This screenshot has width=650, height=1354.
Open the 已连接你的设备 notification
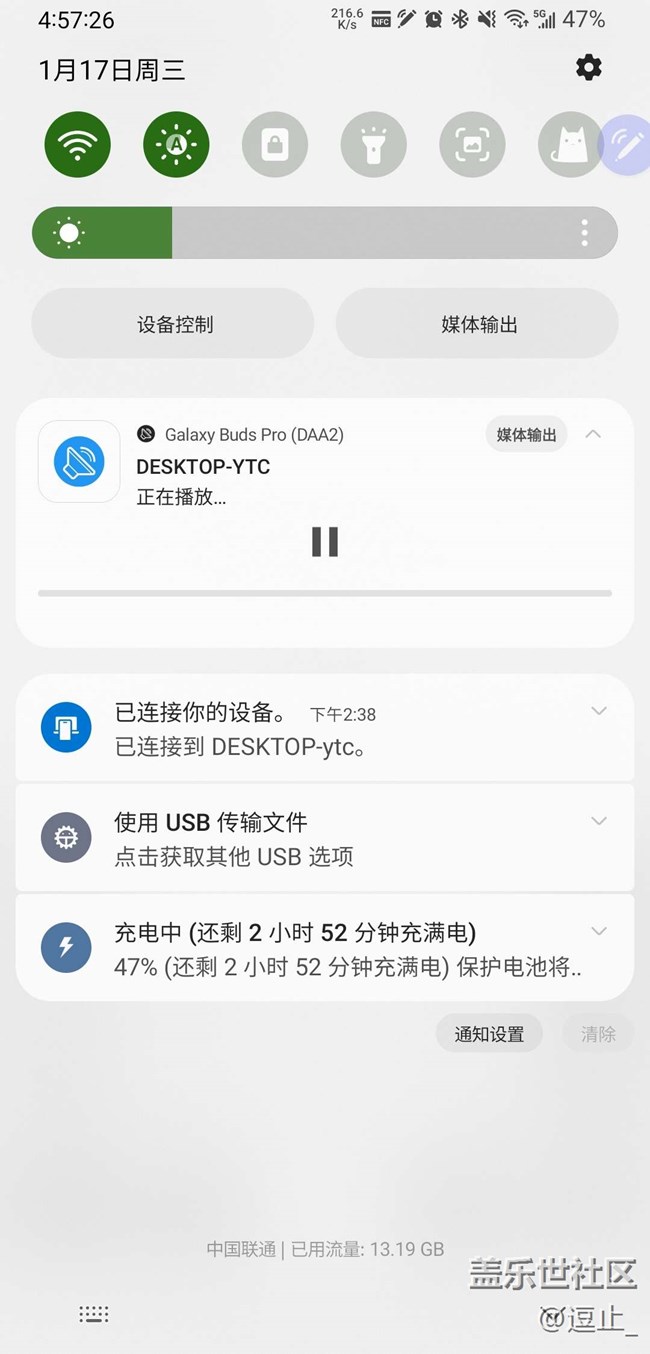point(300,728)
